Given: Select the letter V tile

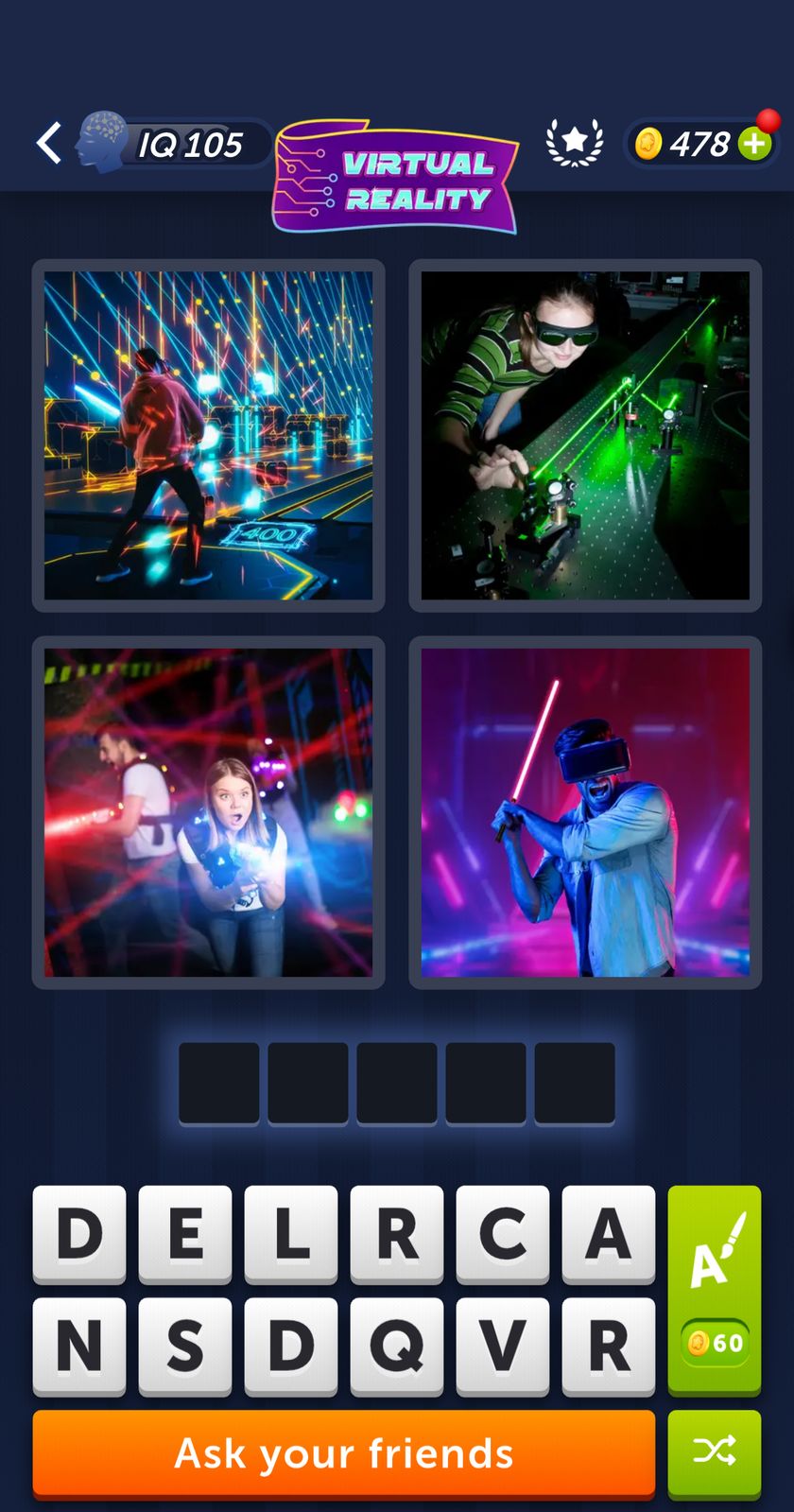Looking at the screenshot, I should click(503, 1345).
